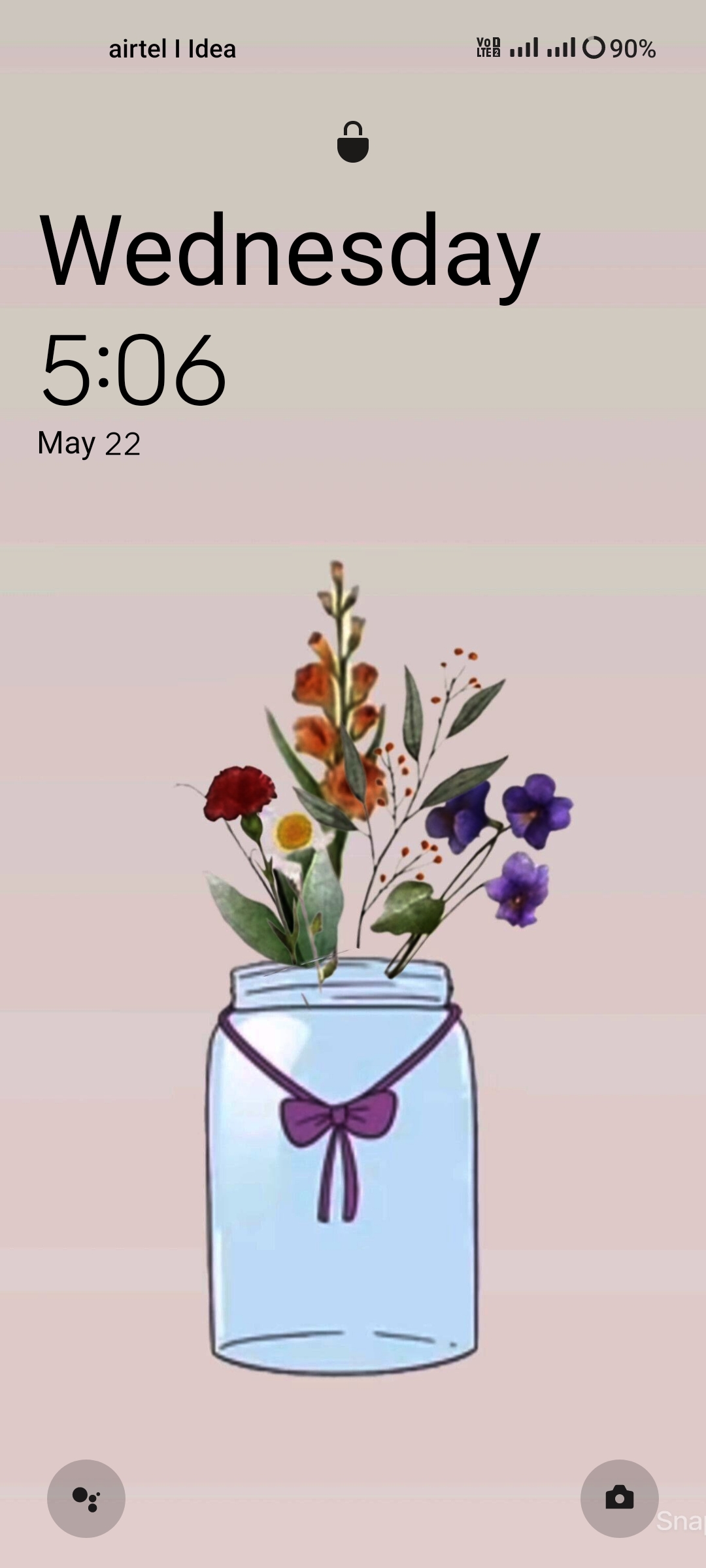The image size is (706, 1568).
Task: Tap the lock icon to unlock
Action: pyautogui.click(x=353, y=142)
